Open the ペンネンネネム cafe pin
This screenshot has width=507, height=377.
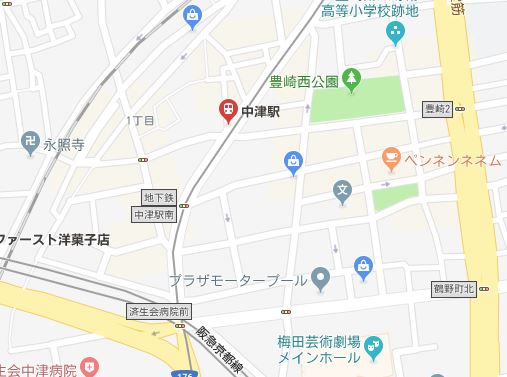click(391, 160)
